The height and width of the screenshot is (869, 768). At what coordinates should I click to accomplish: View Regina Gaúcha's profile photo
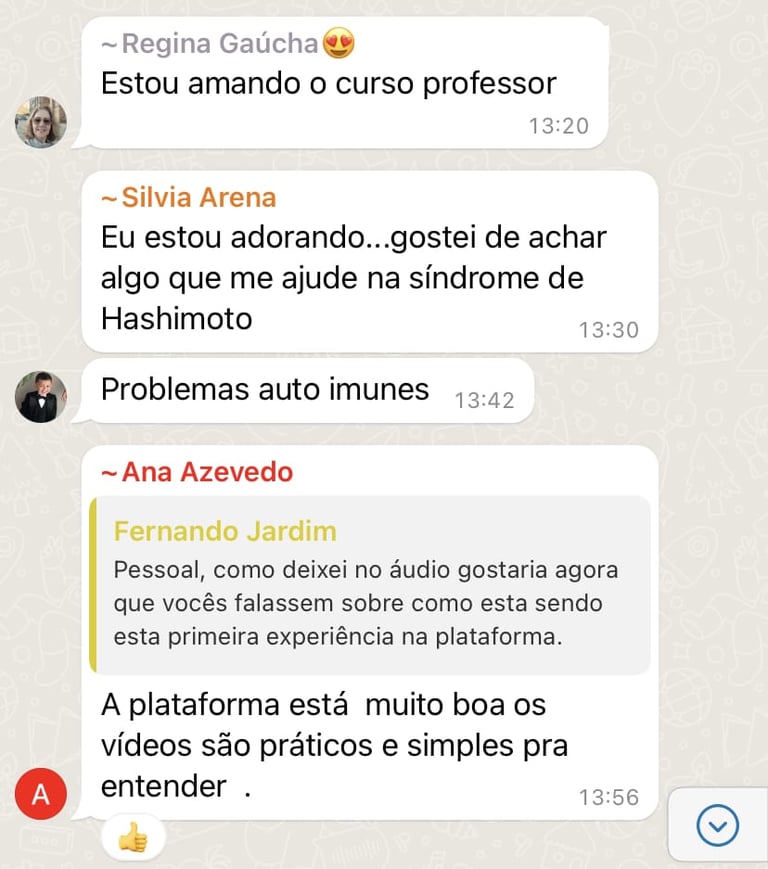click(41, 122)
